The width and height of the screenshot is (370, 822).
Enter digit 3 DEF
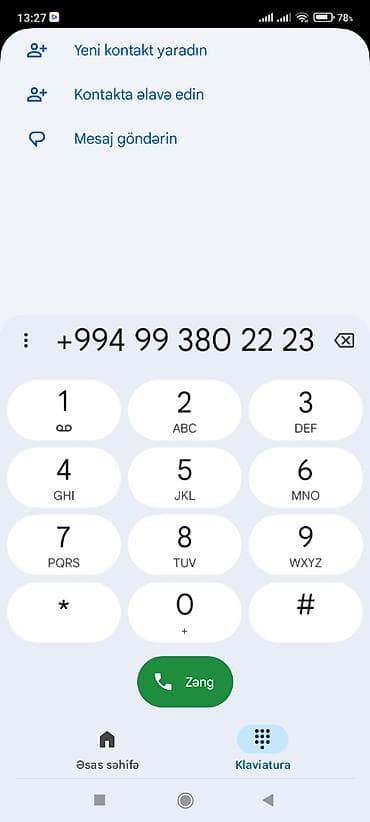point(306,410)
